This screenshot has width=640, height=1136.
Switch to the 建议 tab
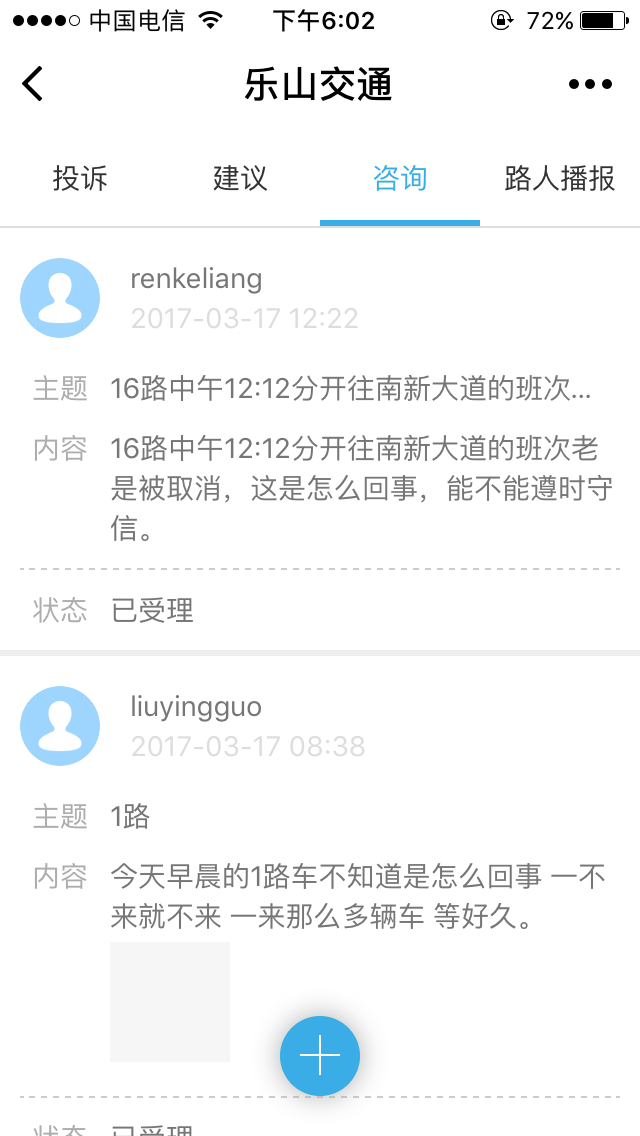pyautogui.click(x=240, y=179)
